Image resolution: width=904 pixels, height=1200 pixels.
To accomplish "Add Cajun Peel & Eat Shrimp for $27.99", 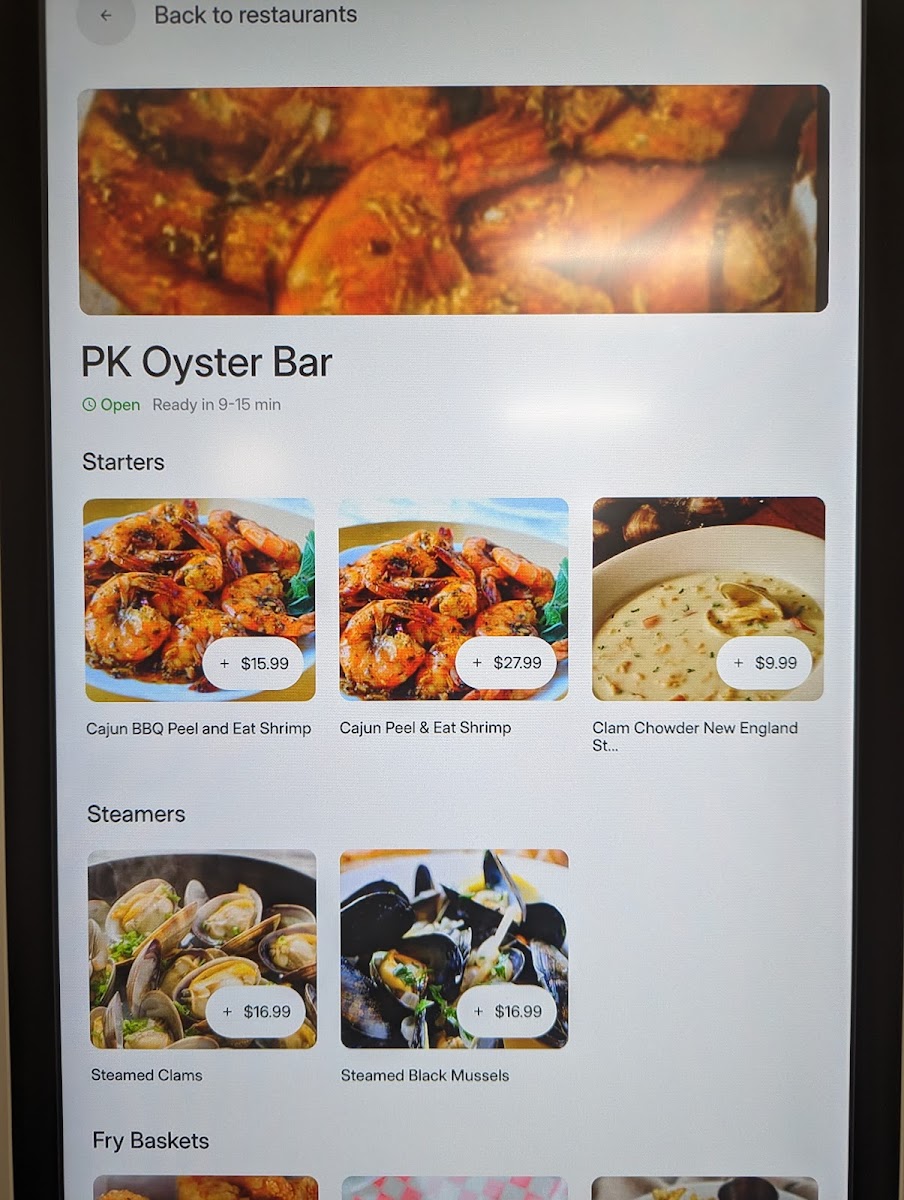I will (x=506, y=663).
